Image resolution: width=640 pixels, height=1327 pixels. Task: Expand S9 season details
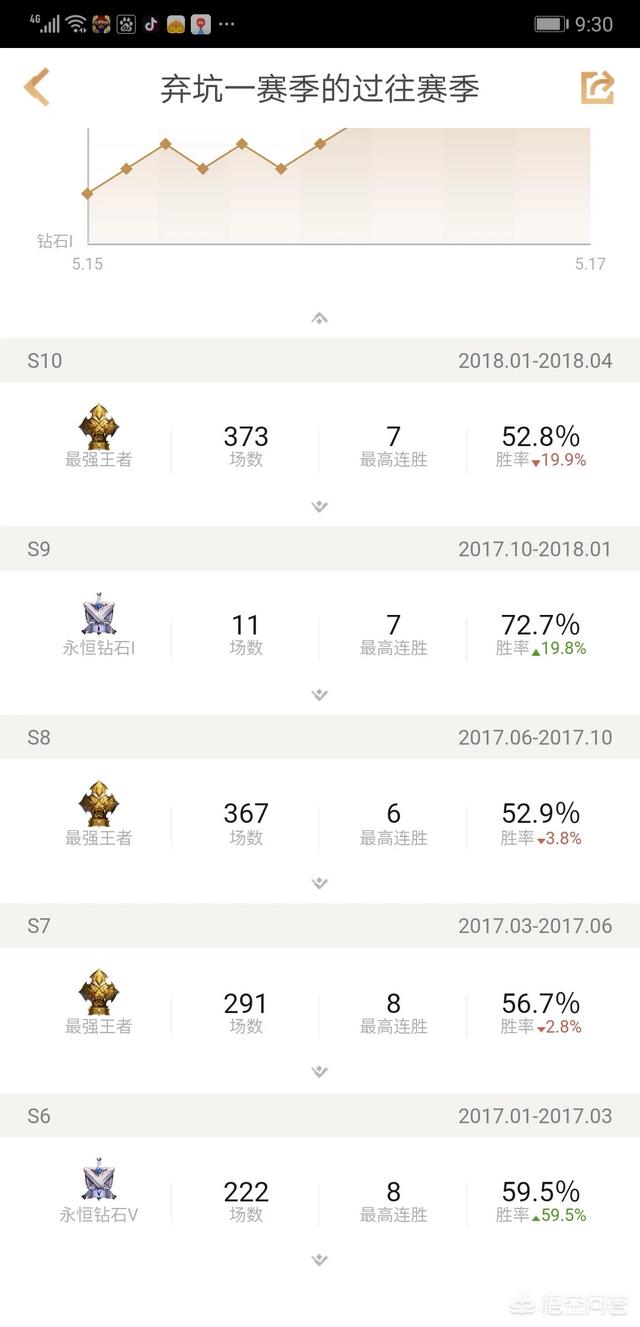click(320, 695)
